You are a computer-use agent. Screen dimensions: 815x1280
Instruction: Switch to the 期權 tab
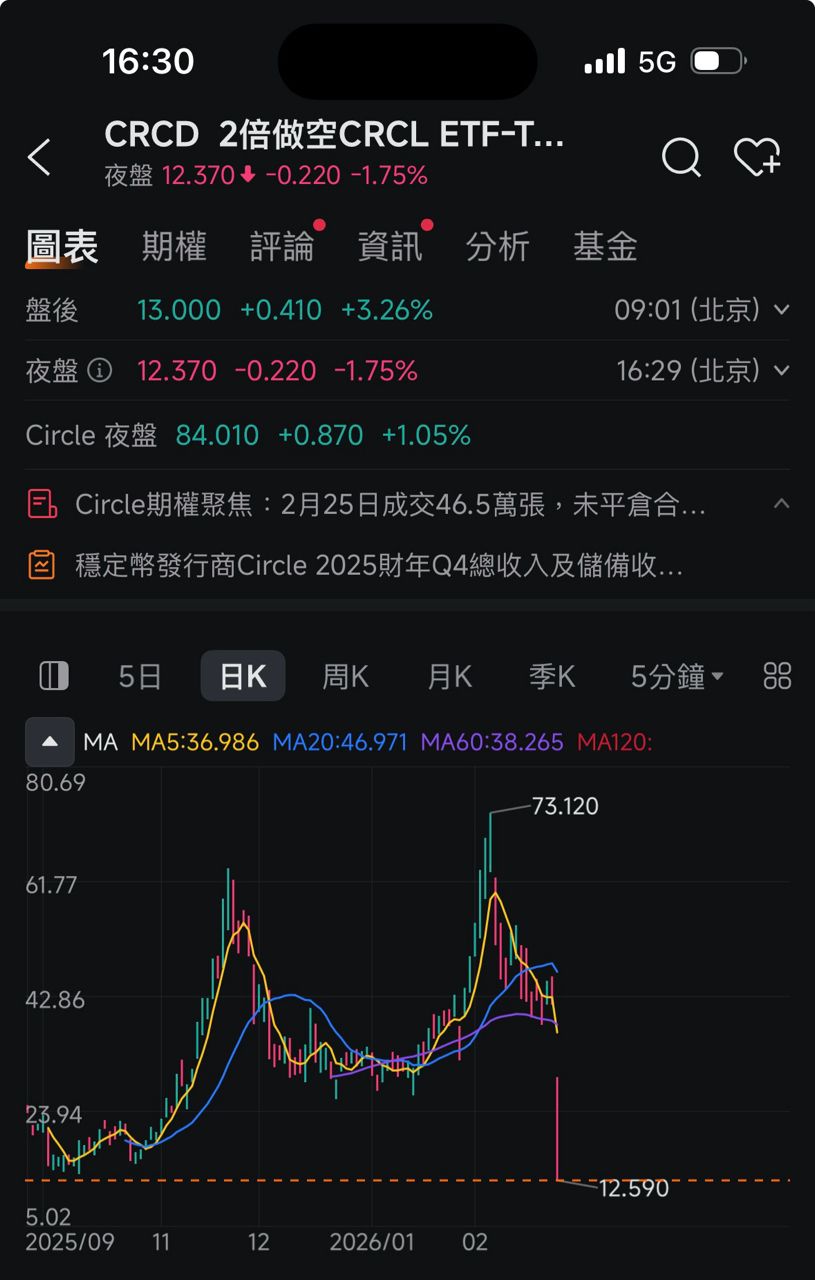coord(174,246)
